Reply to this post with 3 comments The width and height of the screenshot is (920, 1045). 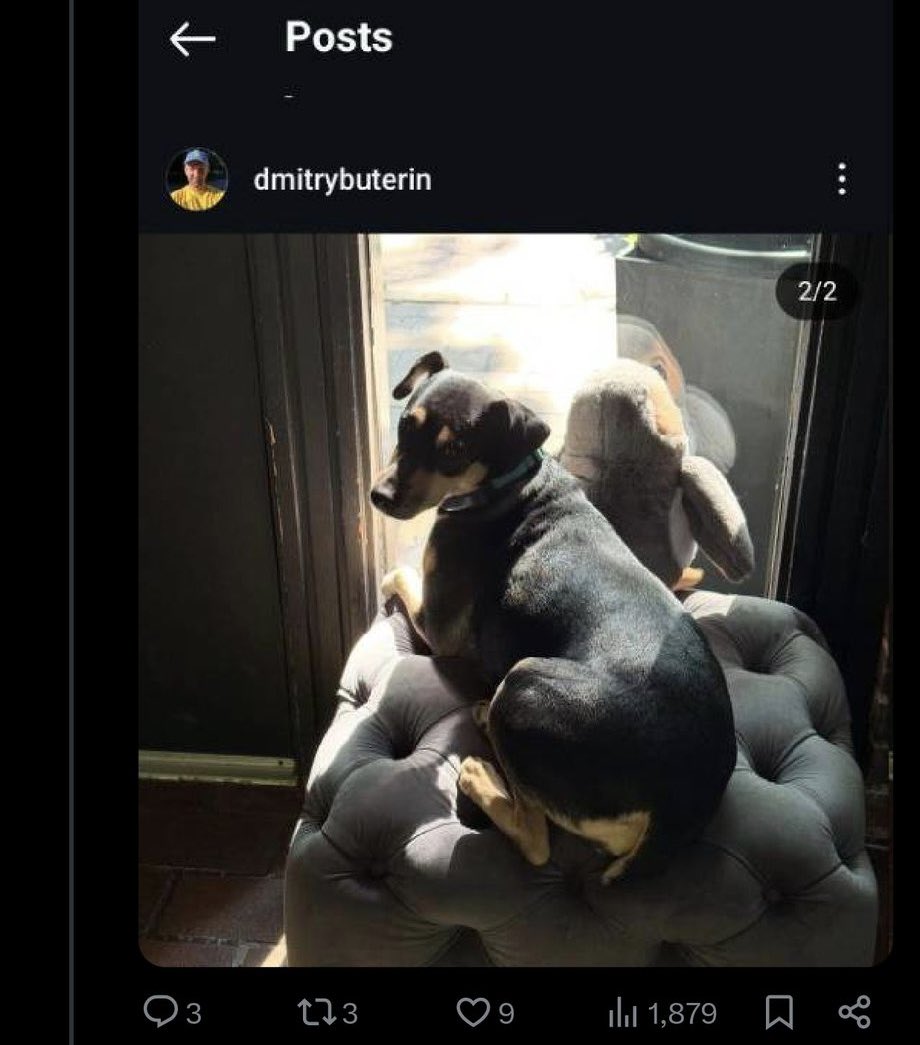(x=160, y=1013)
